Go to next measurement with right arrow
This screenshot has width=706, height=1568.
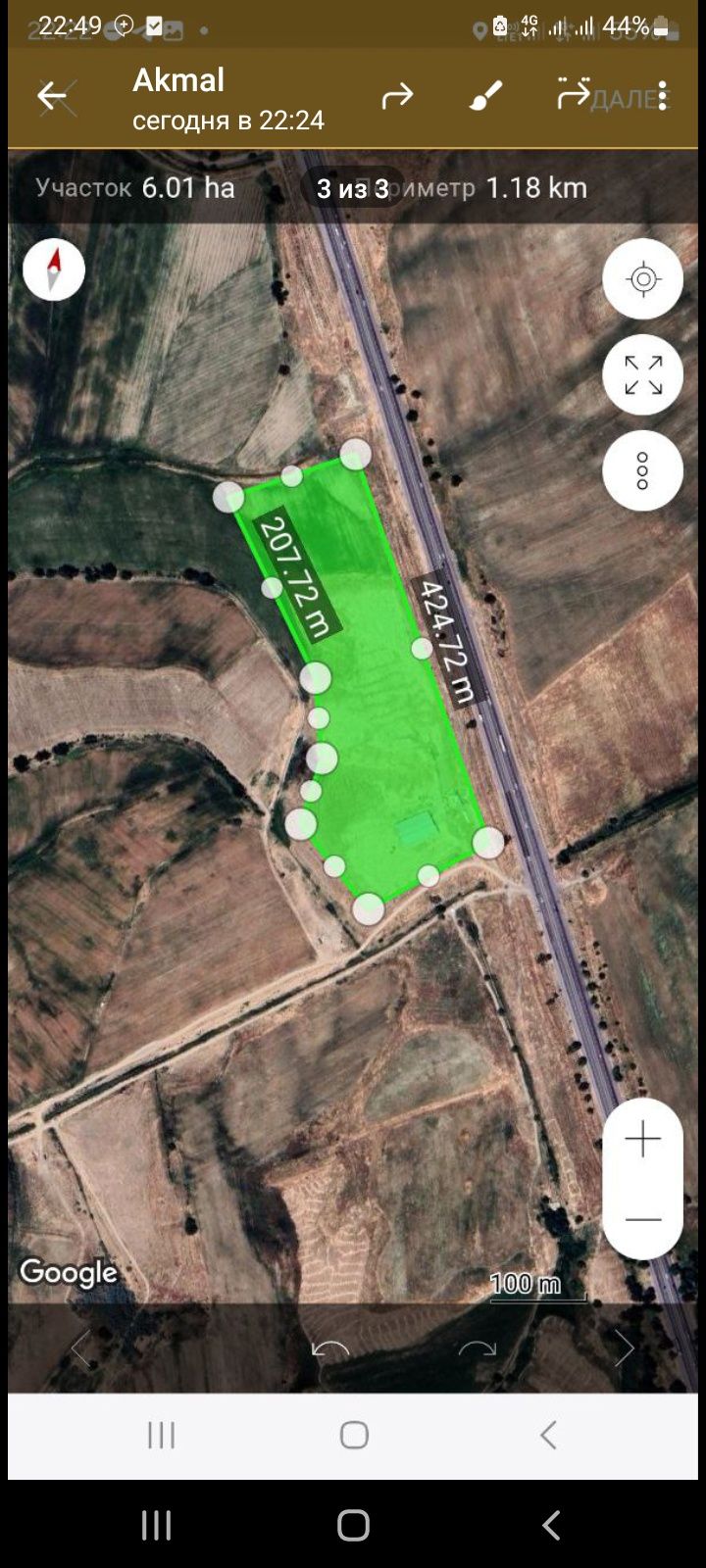click(625, 1349)
